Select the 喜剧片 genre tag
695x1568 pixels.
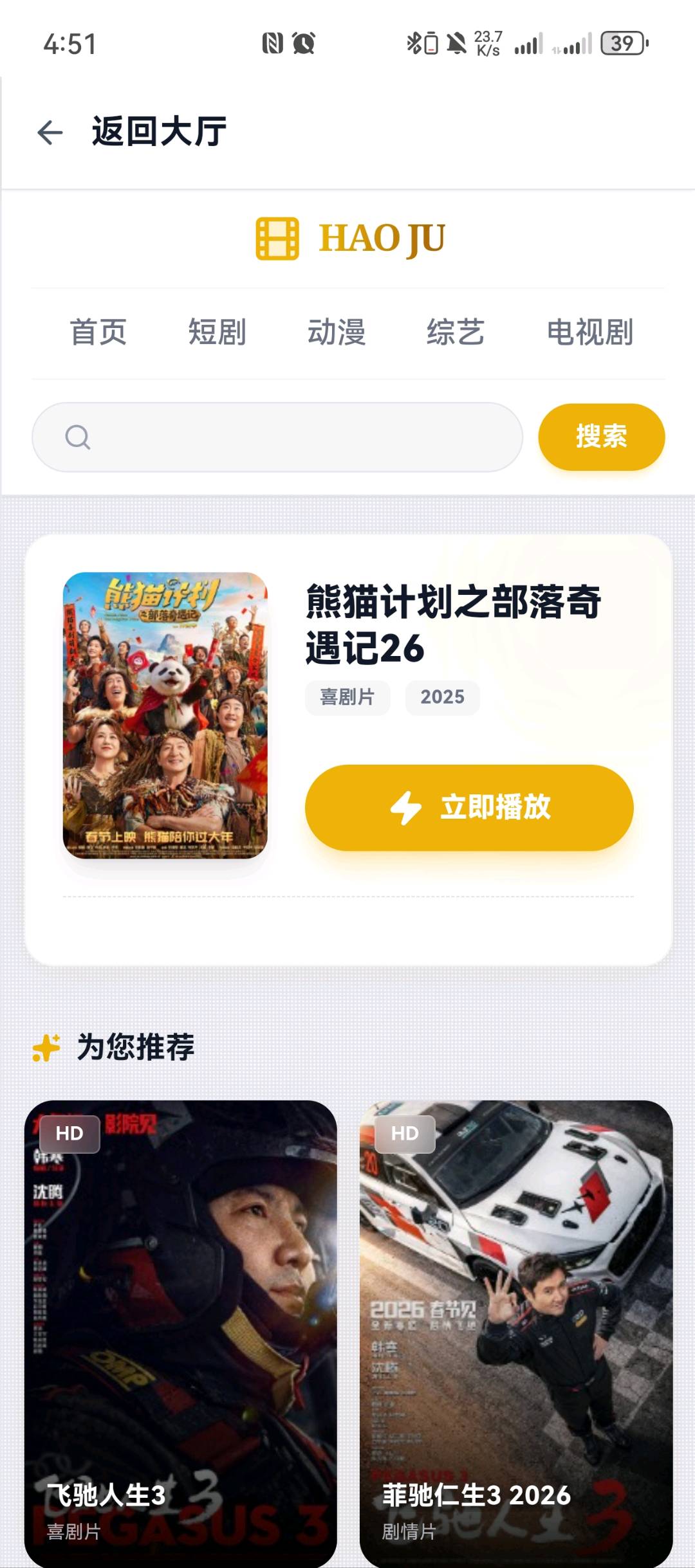347,697
